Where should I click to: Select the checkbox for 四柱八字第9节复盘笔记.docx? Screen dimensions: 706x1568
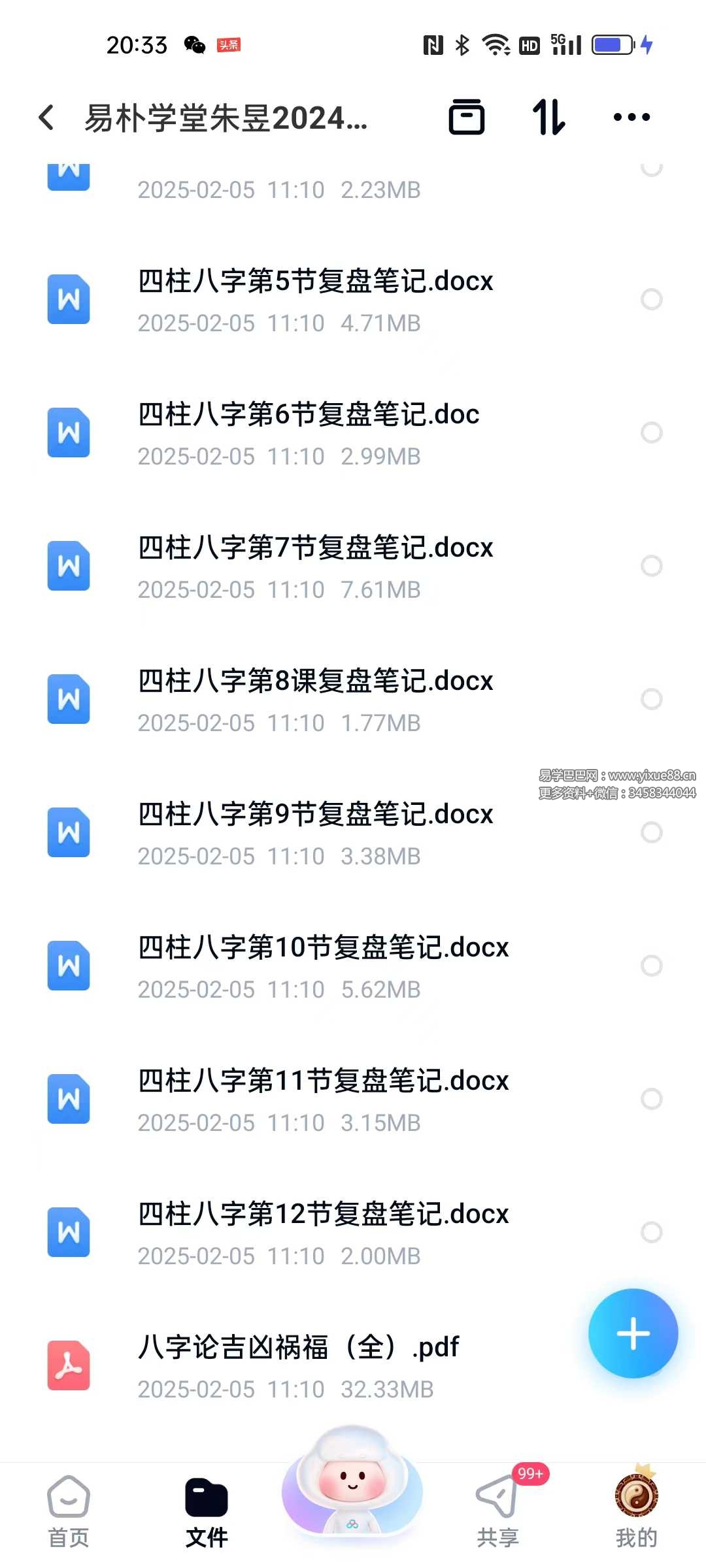click(x=651, y=832)
